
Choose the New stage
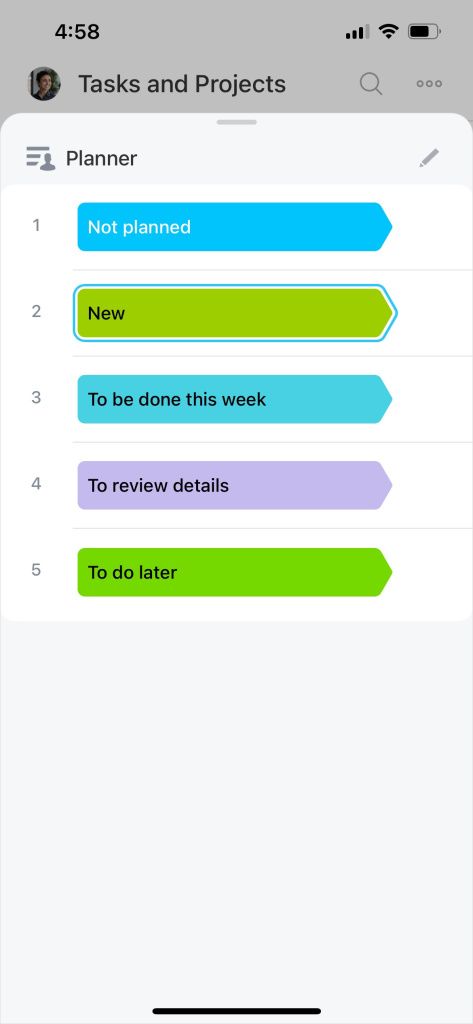click(235, 313)
